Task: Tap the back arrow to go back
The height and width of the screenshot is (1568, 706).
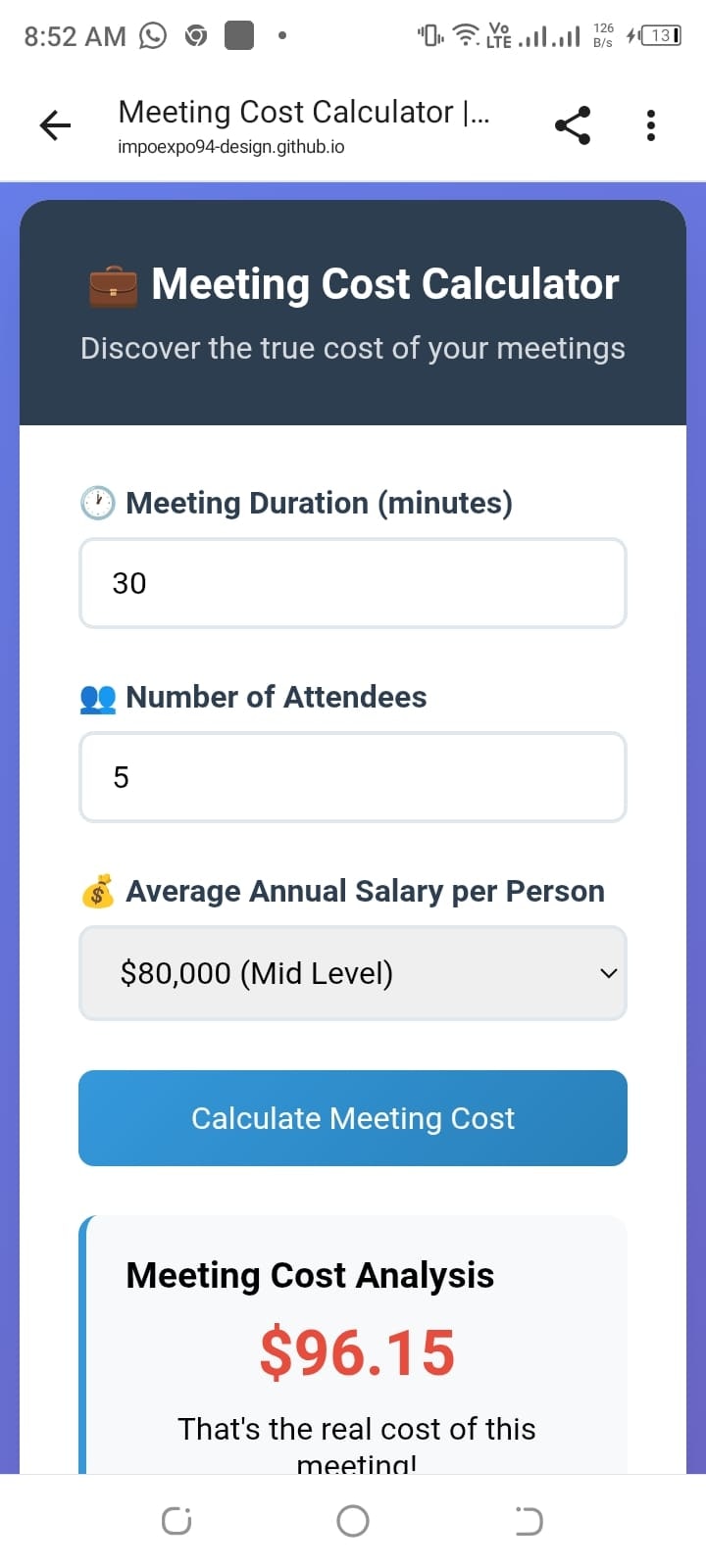Action: pos(54,125)
